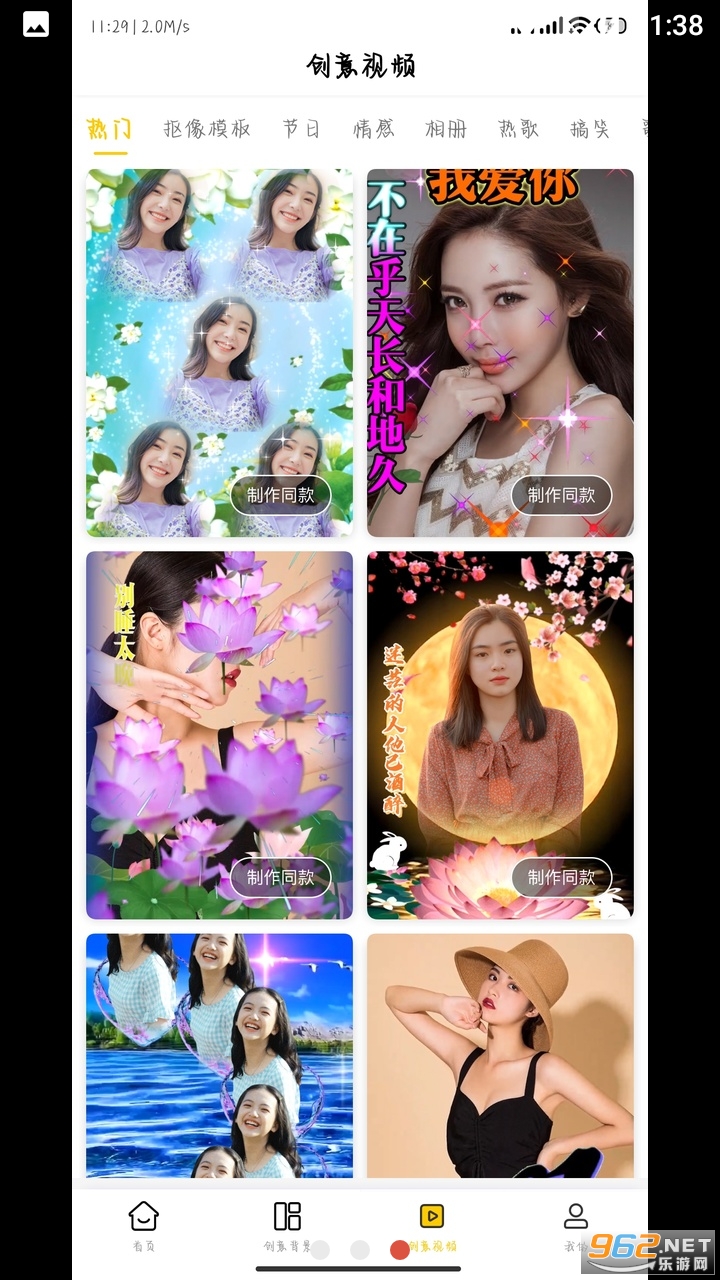Select the 节日 category tab

click(300, 128)
